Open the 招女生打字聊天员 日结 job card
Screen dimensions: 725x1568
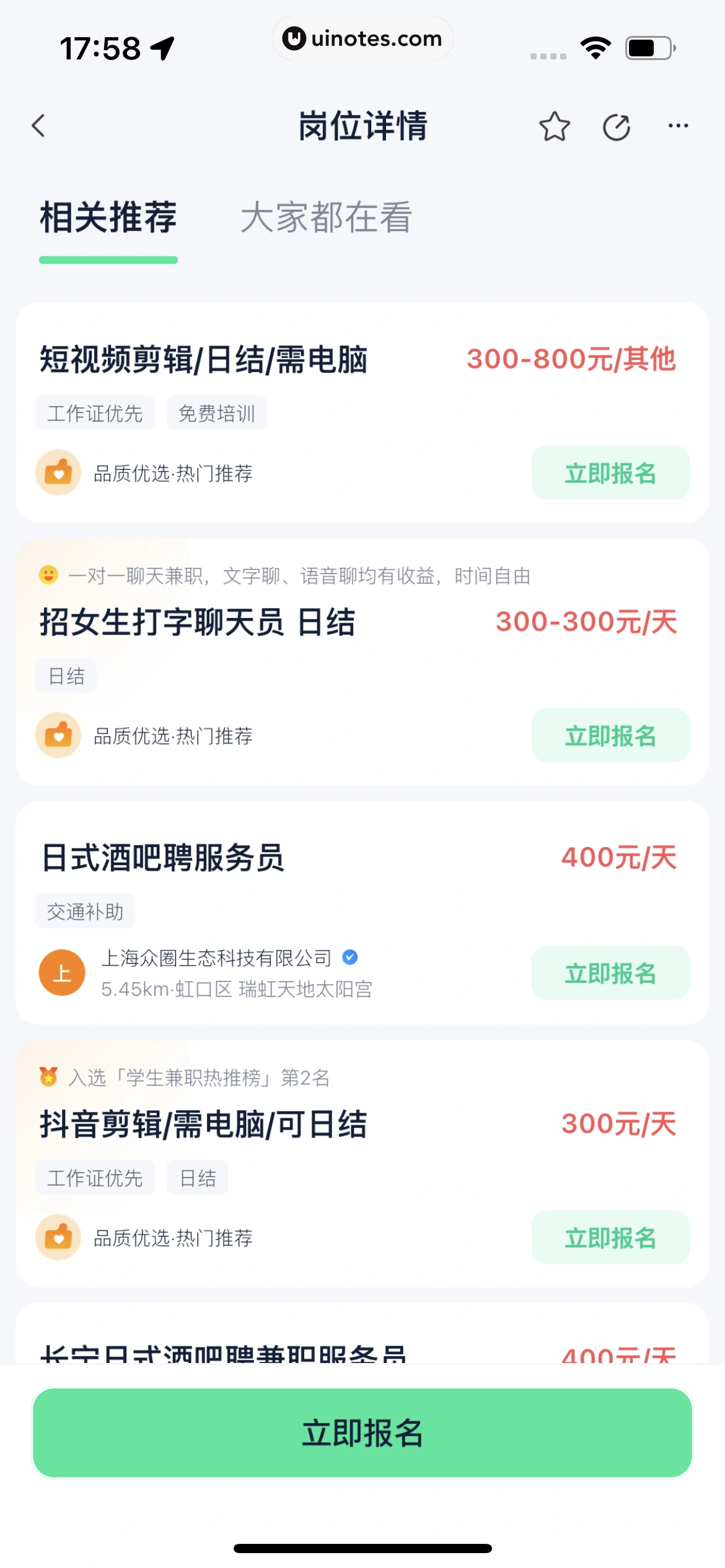coord(197,622)
